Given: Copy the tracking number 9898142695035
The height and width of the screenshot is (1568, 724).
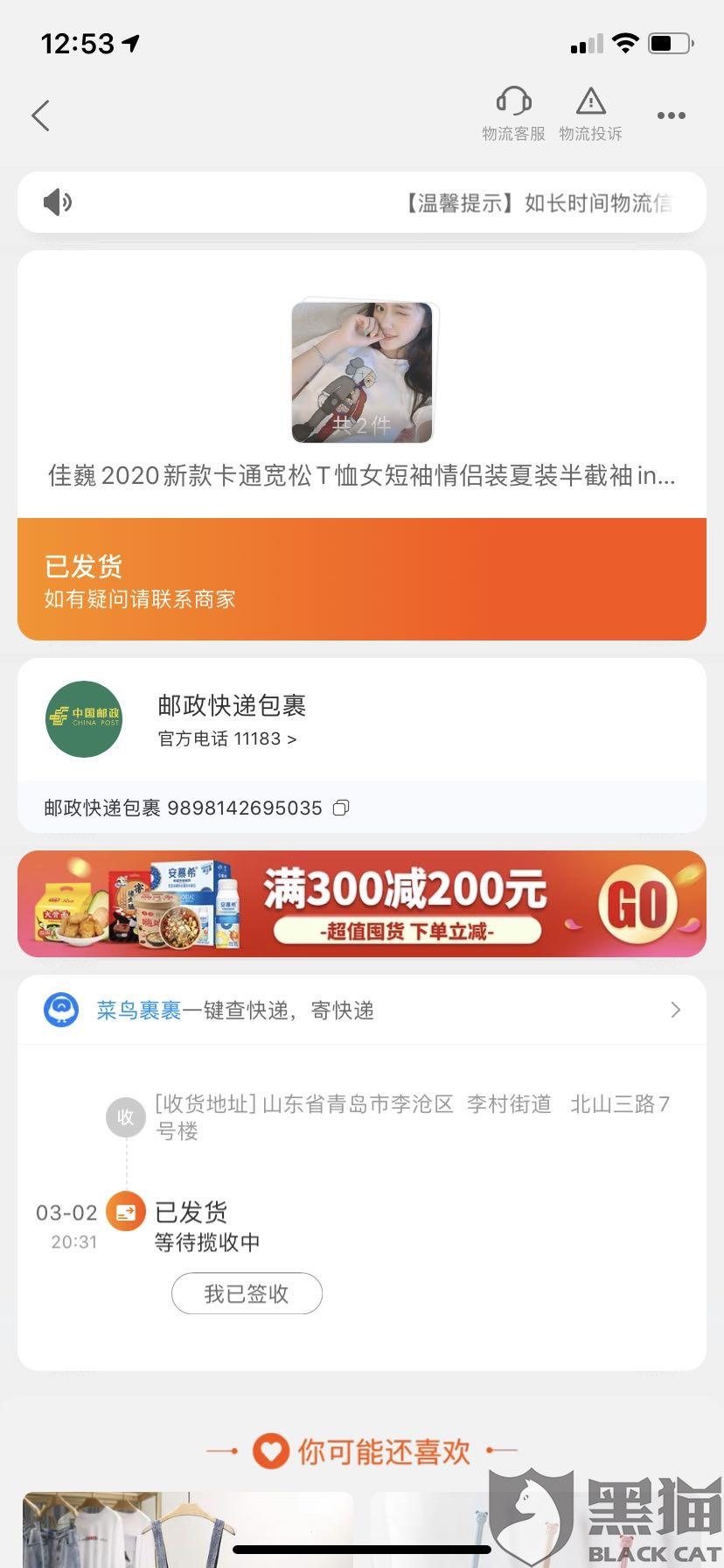Looking at the screenshot, I should 341,808.
